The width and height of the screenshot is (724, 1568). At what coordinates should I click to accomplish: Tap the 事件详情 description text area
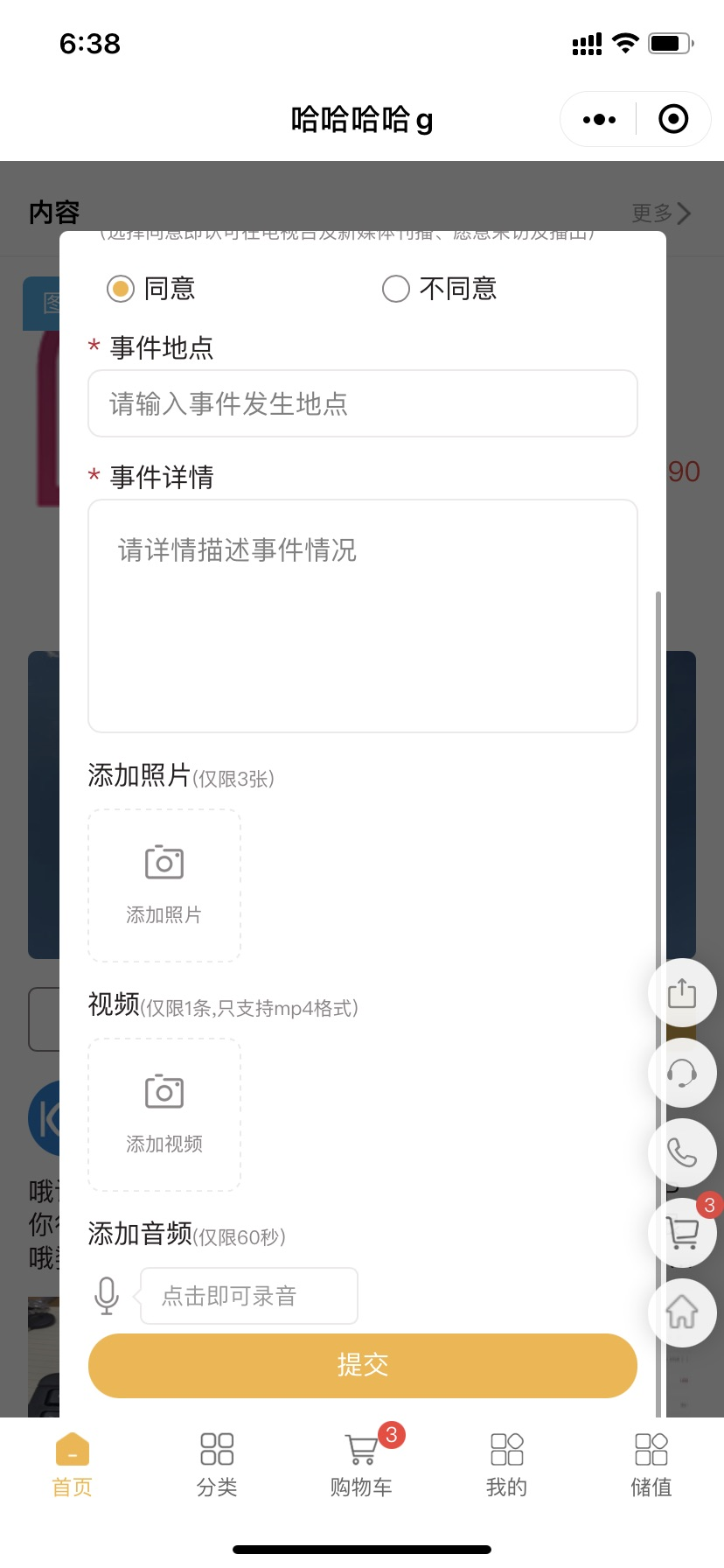(362, 615)
